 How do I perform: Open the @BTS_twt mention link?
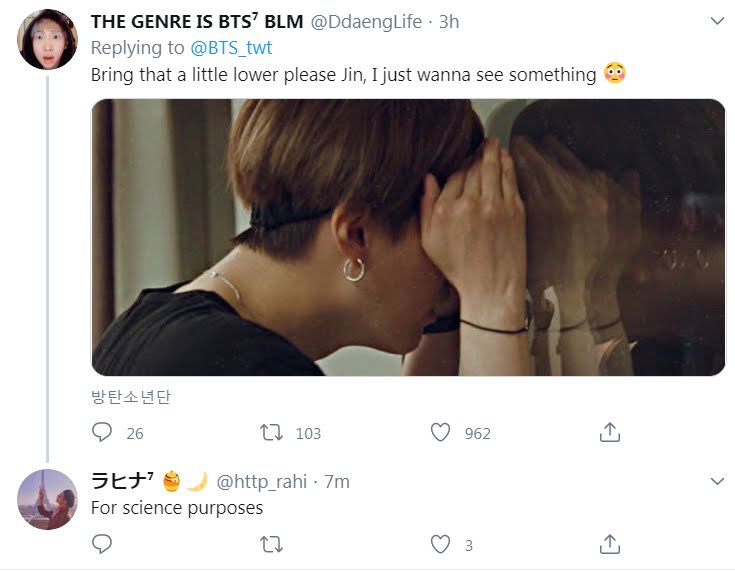click(x=233, y=47)
